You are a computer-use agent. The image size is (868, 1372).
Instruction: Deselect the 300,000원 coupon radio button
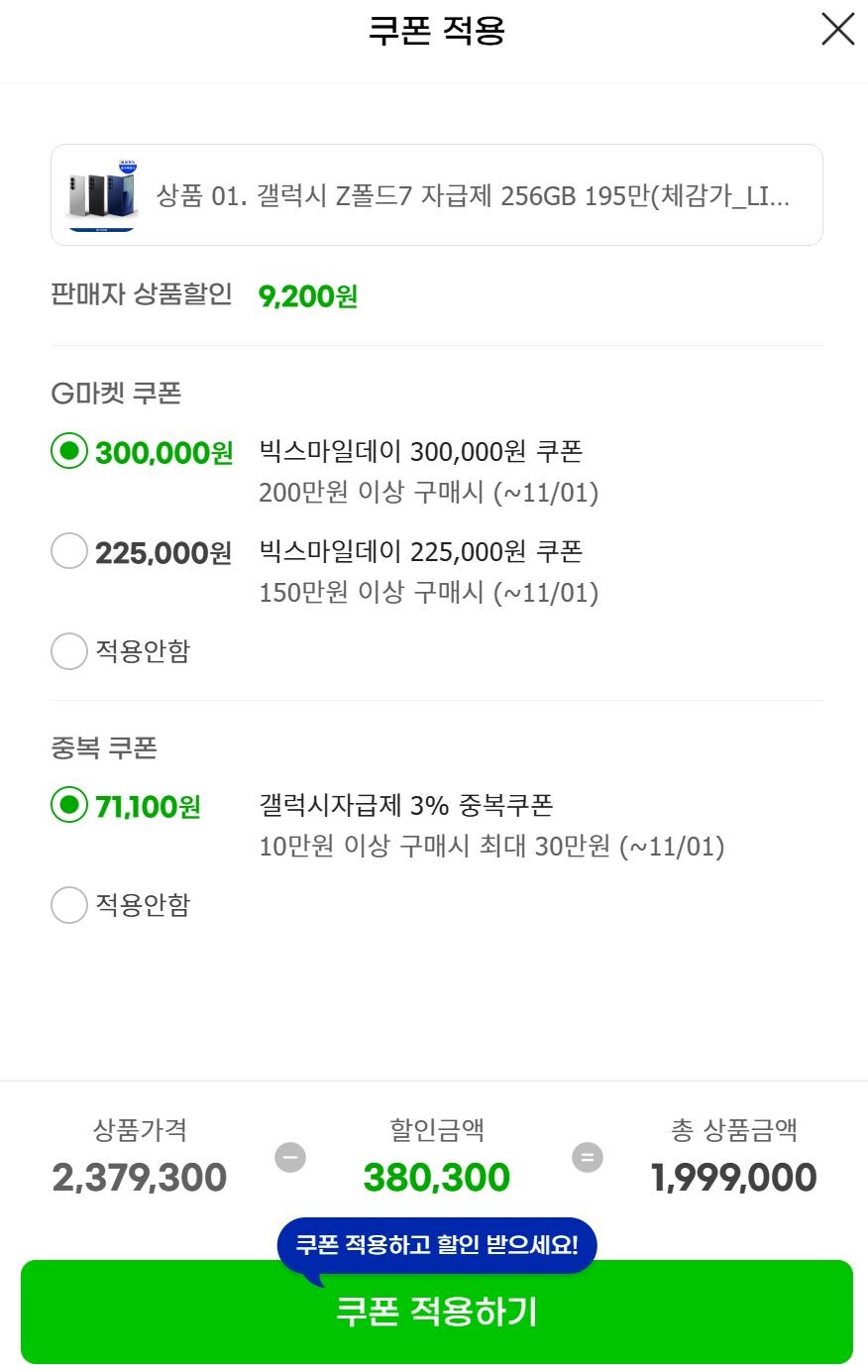point(69,451)
